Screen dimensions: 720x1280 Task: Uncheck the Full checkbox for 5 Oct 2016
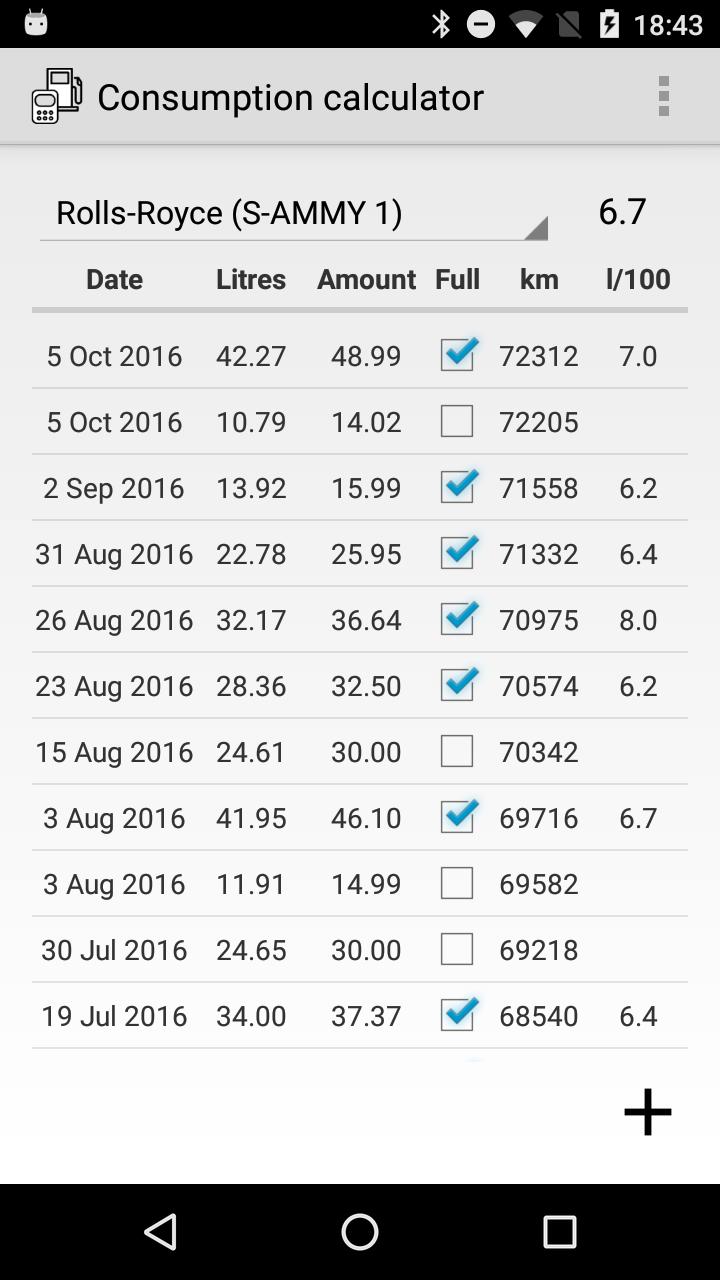coord(456,354)
